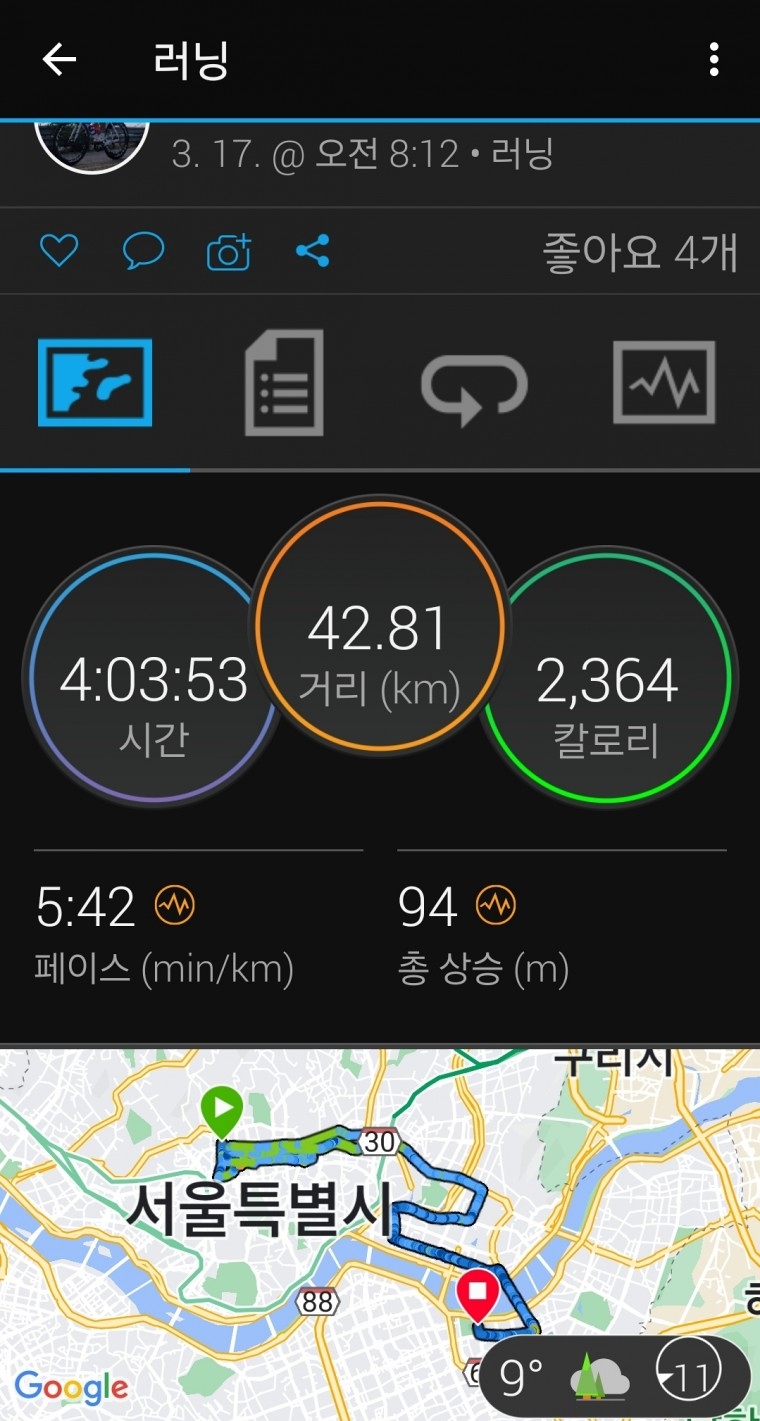Screen dimensions: 760x1421
Task: Switch to the stats details tab
Action: [x=284, y=383]
